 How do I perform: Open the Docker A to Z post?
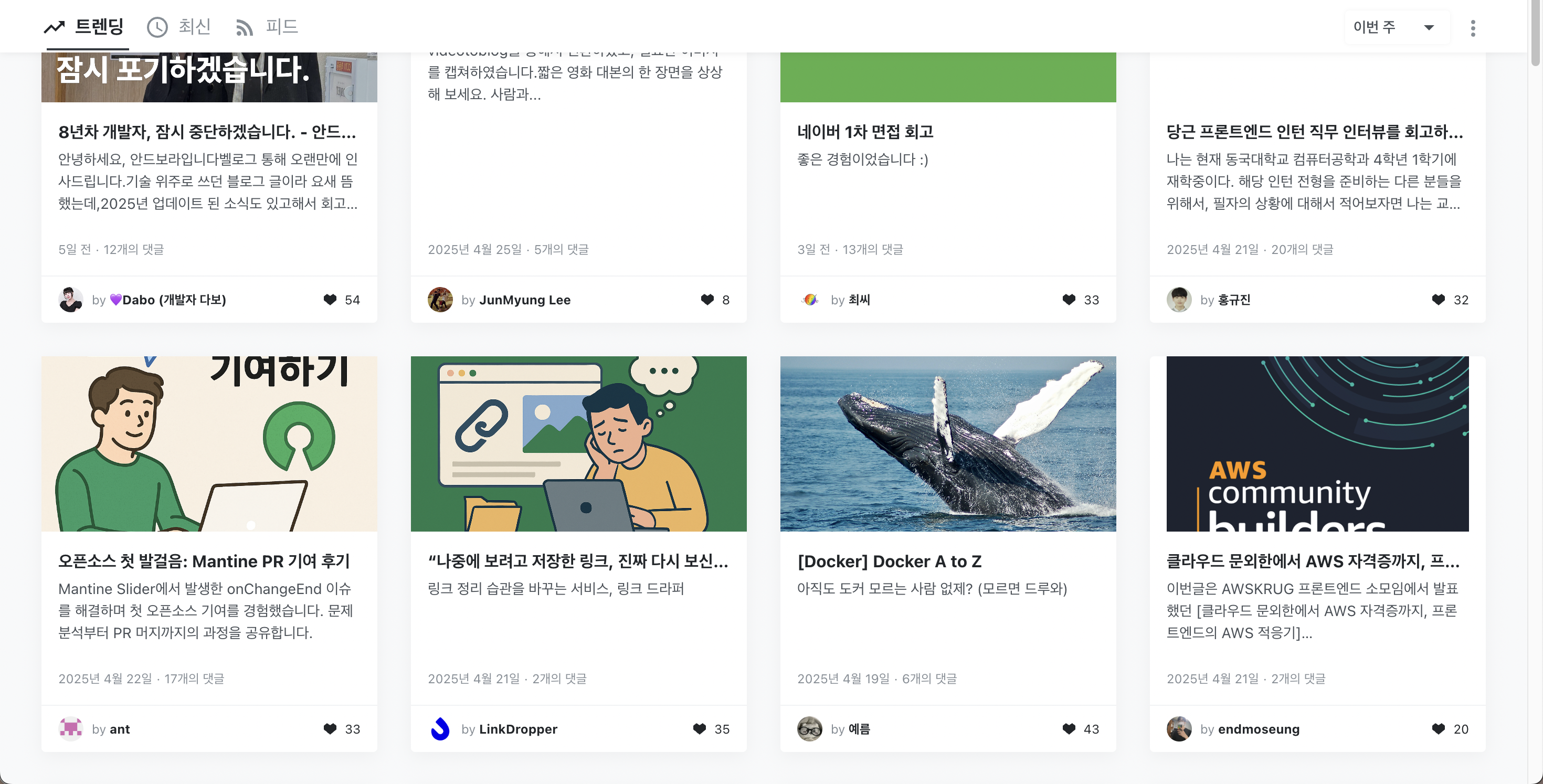point(890,561)
